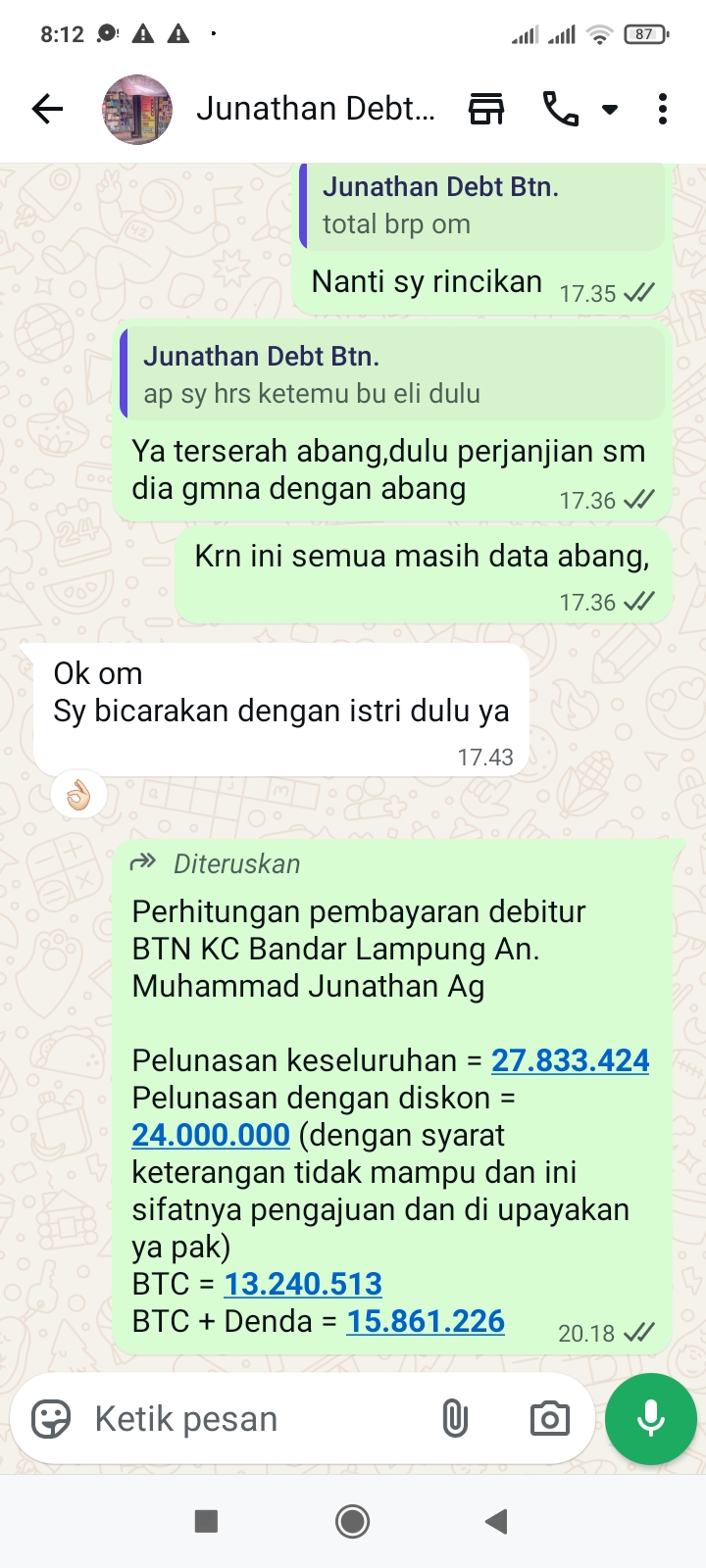The height and width of the screenshot is (1568, 706).
Task: Expand the call options dropdown arrow
Action: coord(610,109)
